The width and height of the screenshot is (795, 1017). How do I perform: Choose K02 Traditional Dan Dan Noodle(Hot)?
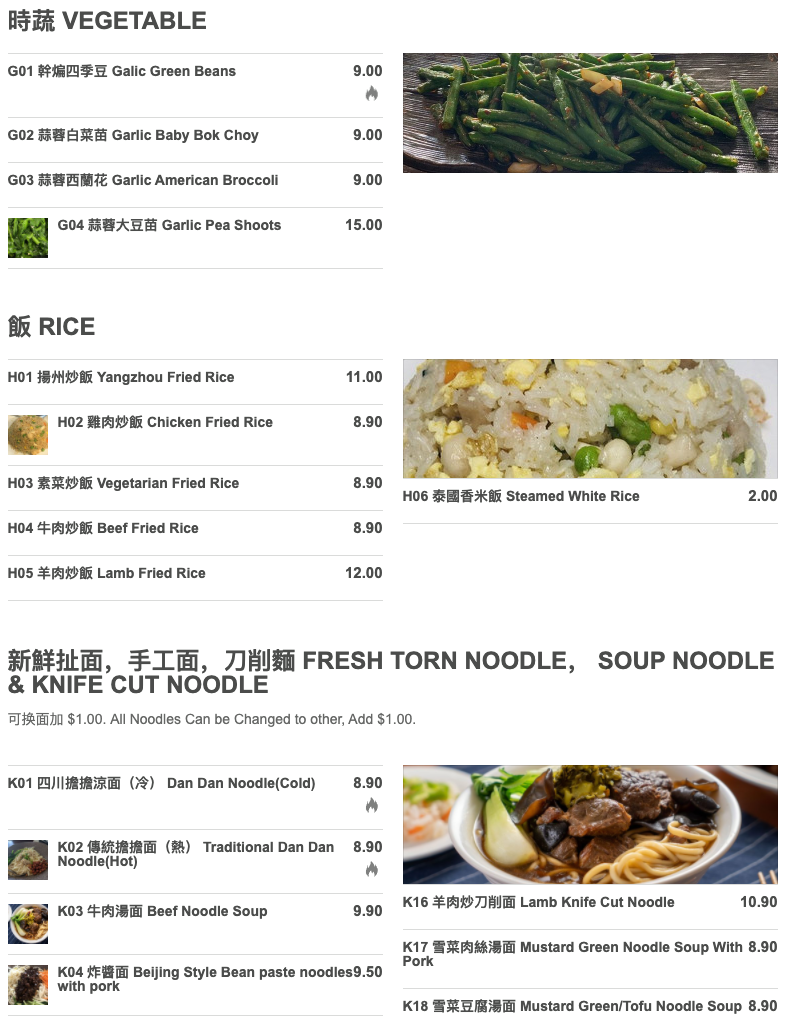pos(196,854)
